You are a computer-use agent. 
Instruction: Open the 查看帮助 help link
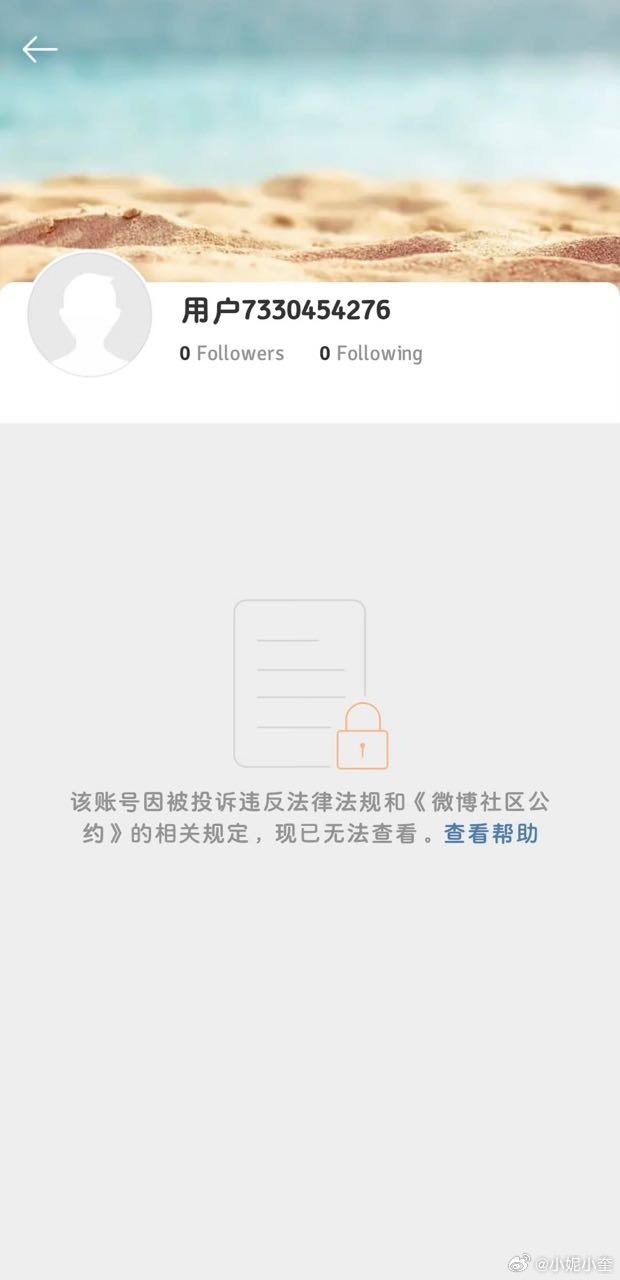tap(491, 833)
